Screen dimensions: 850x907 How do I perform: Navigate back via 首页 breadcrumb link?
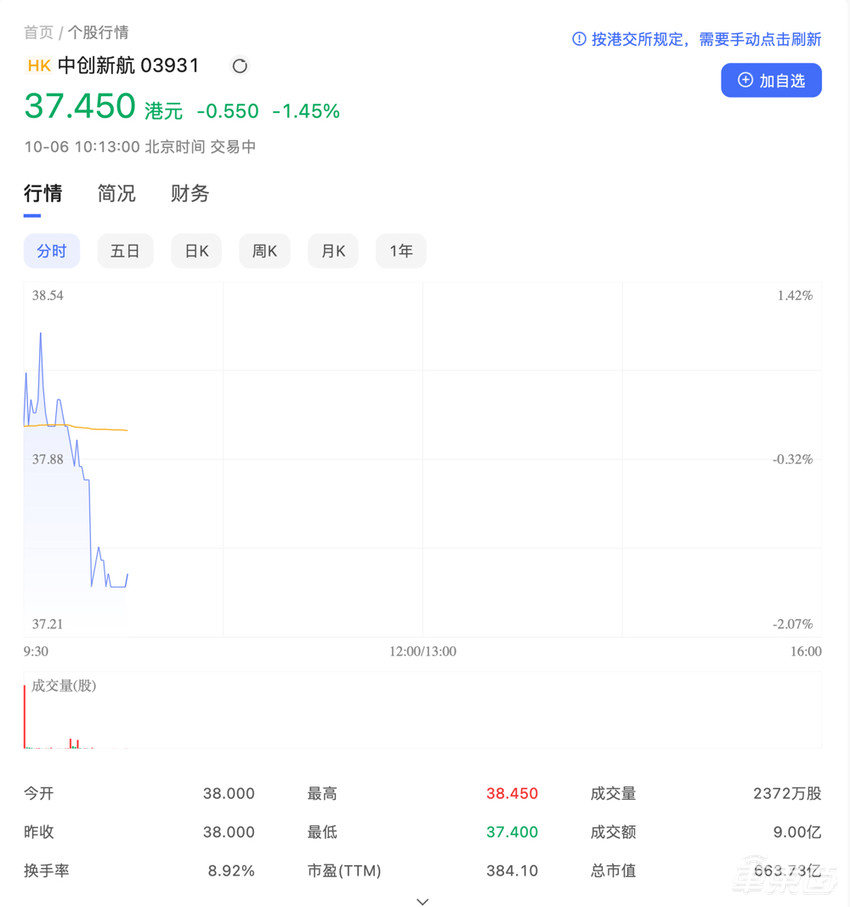pyautogui.click(x=38, y=32)
